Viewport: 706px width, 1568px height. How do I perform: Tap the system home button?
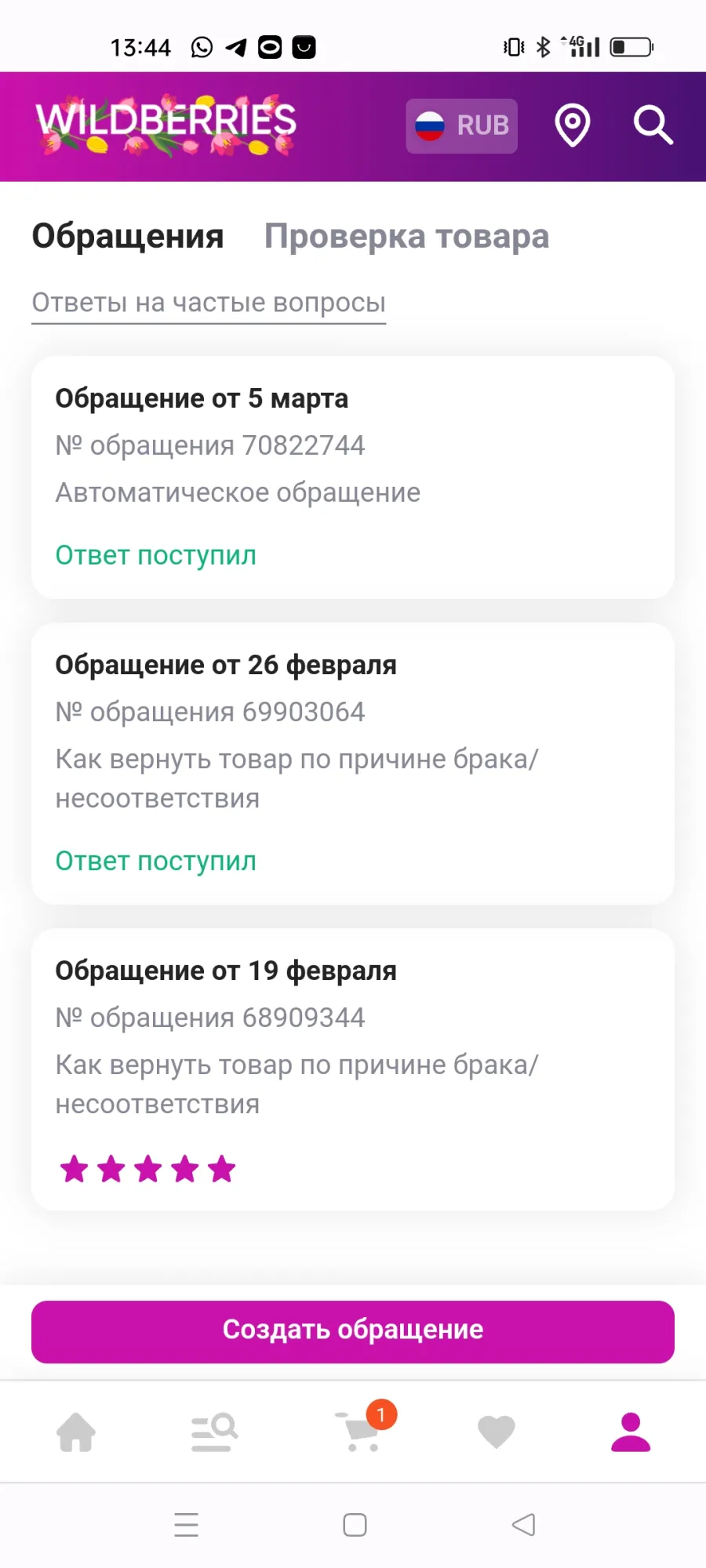[x=355, y=1524]
